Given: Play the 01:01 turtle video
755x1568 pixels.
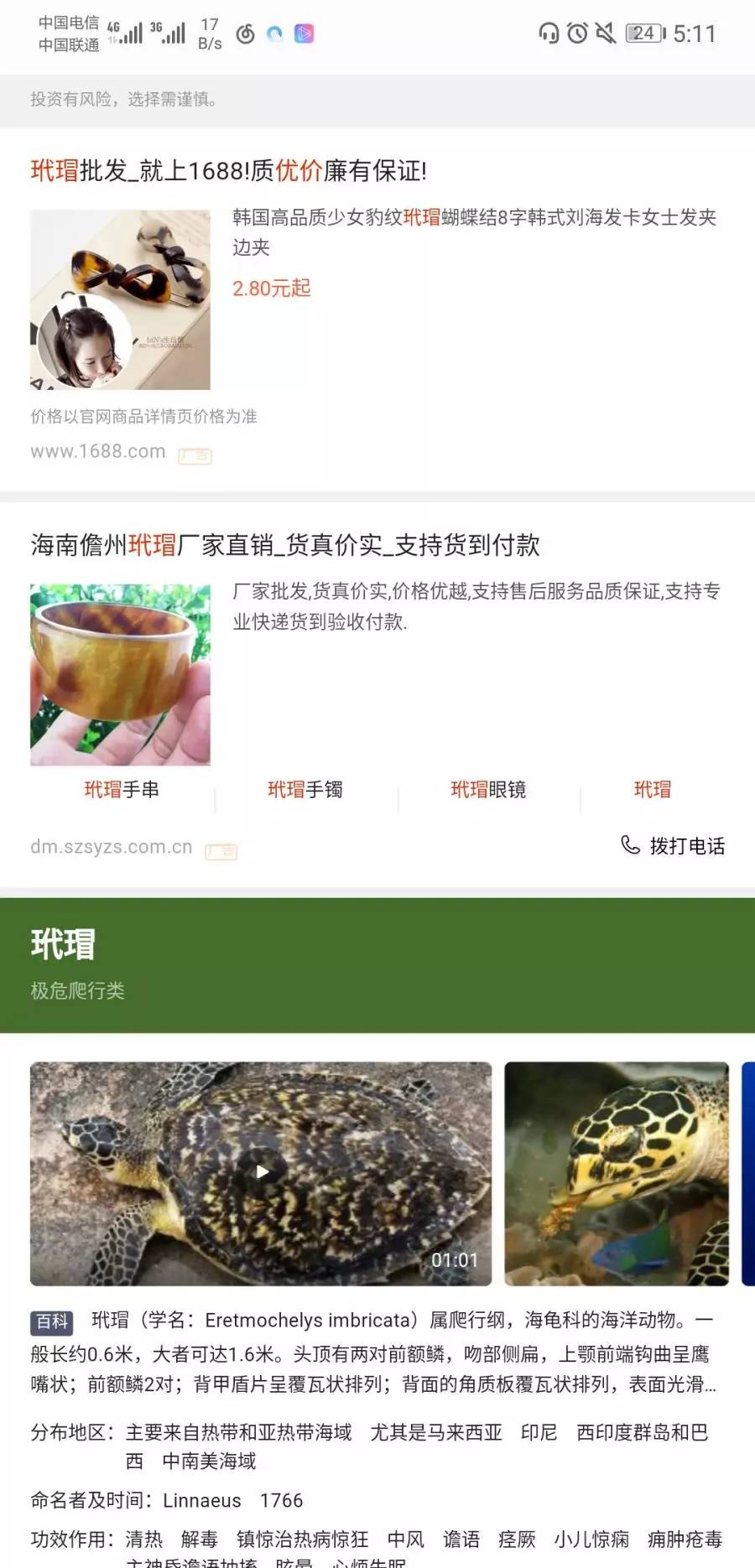Looking at the screenshot, I should coord(261,1172).
